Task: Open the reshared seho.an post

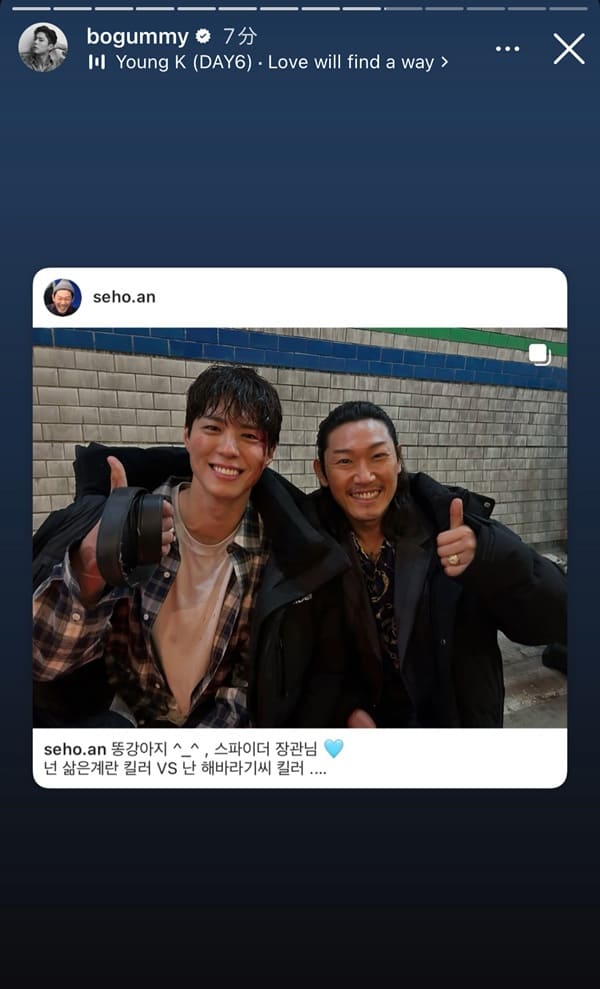Action: 299,527
